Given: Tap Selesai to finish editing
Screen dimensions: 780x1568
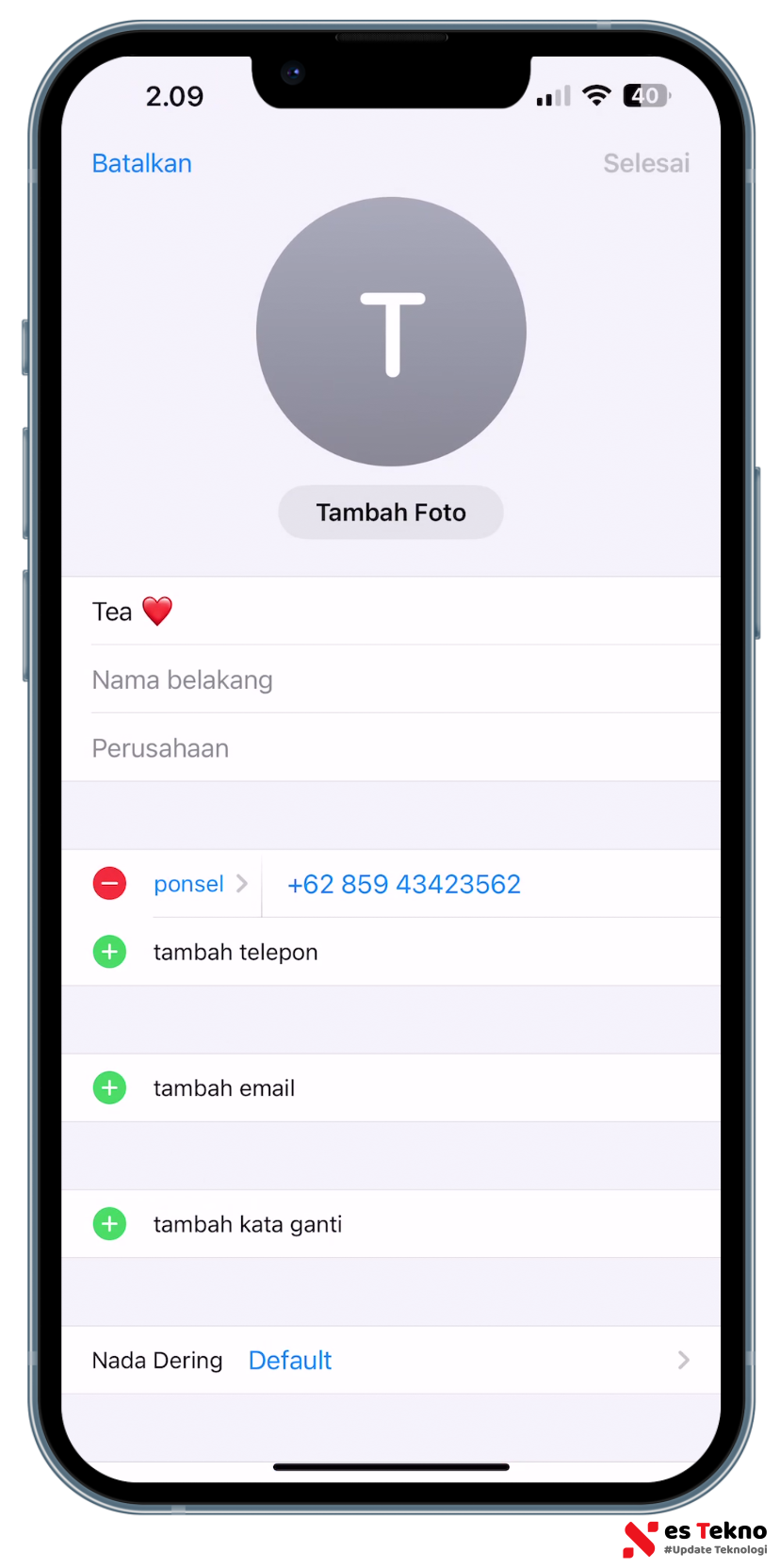Looking at the screenshot, I should [x=646, y=163].
